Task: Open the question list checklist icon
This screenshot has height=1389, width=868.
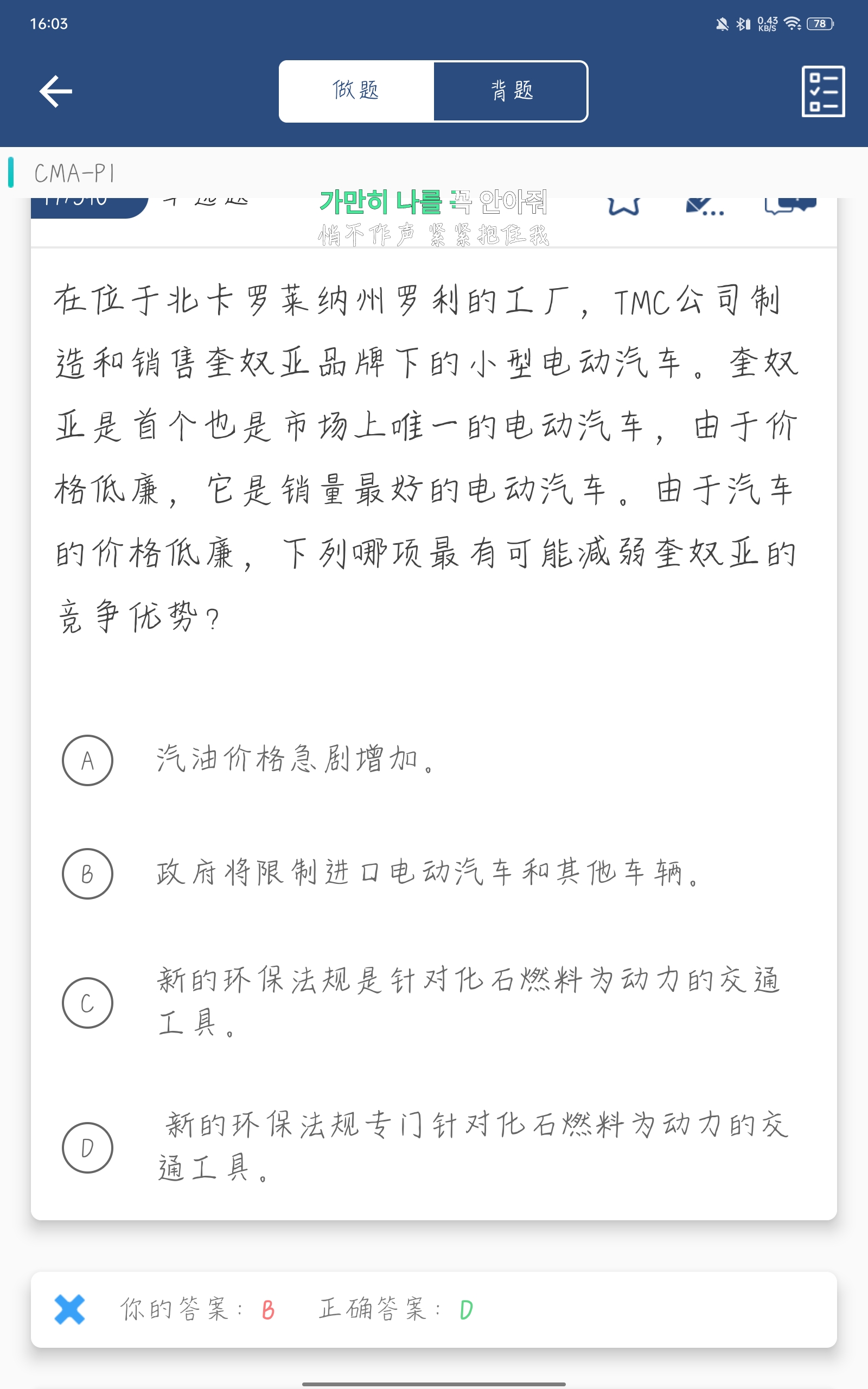Action: [822, 92]
